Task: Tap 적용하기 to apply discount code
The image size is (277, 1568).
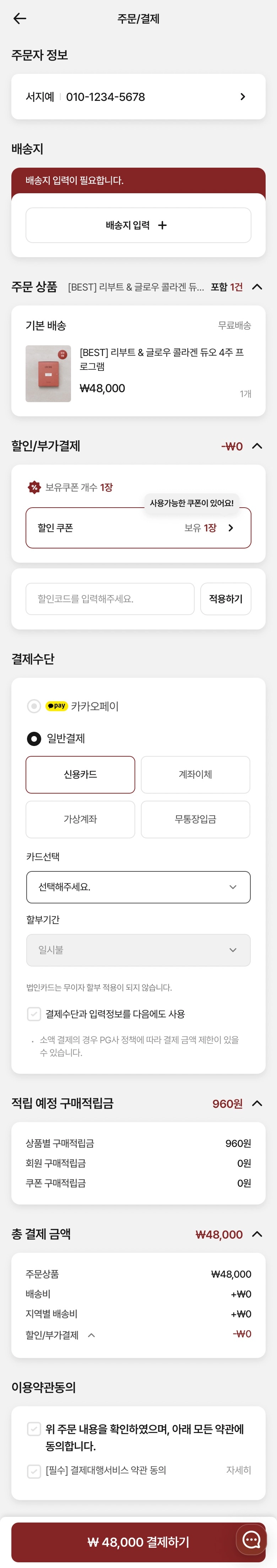Action: [x=225, y=599]
